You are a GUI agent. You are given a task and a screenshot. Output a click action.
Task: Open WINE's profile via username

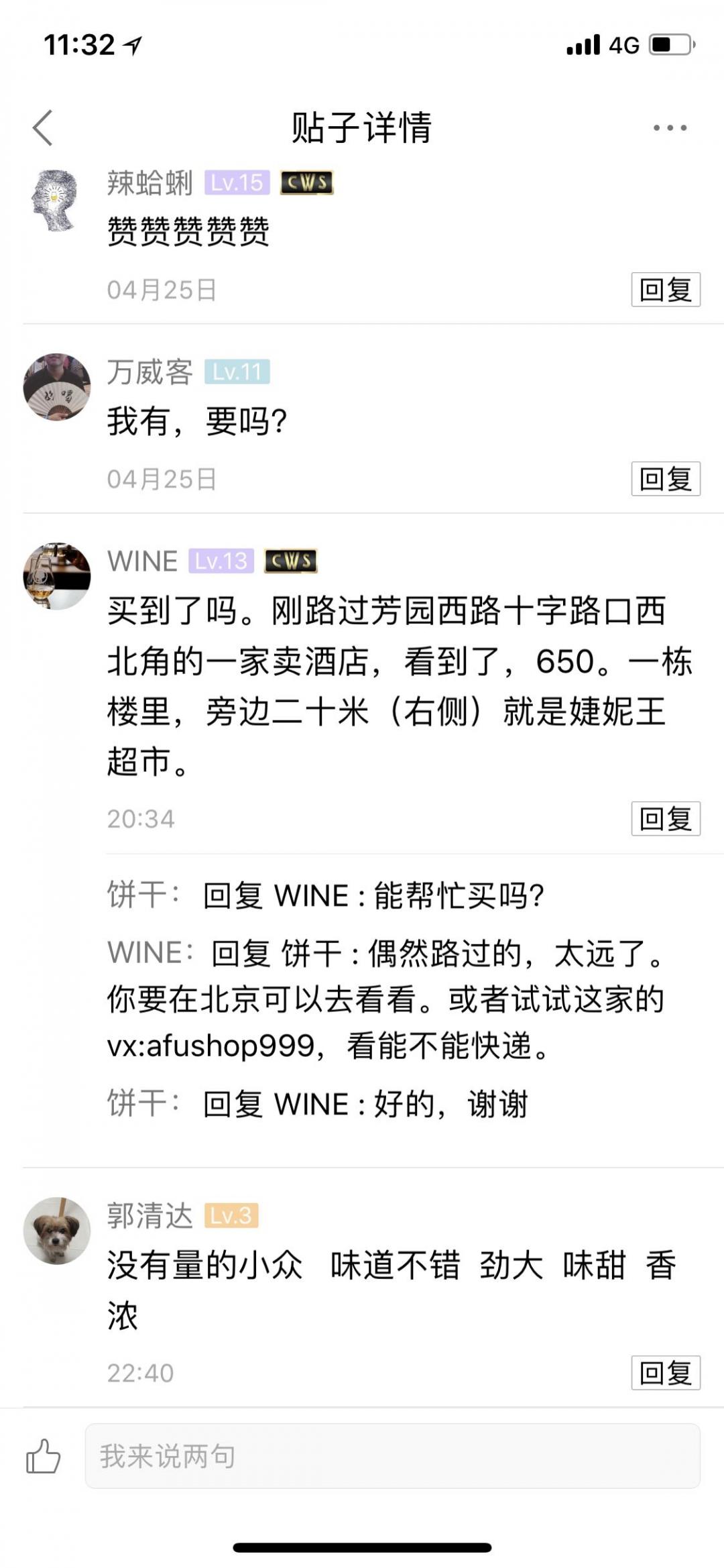pyautogui.click(x=141, y=562)
